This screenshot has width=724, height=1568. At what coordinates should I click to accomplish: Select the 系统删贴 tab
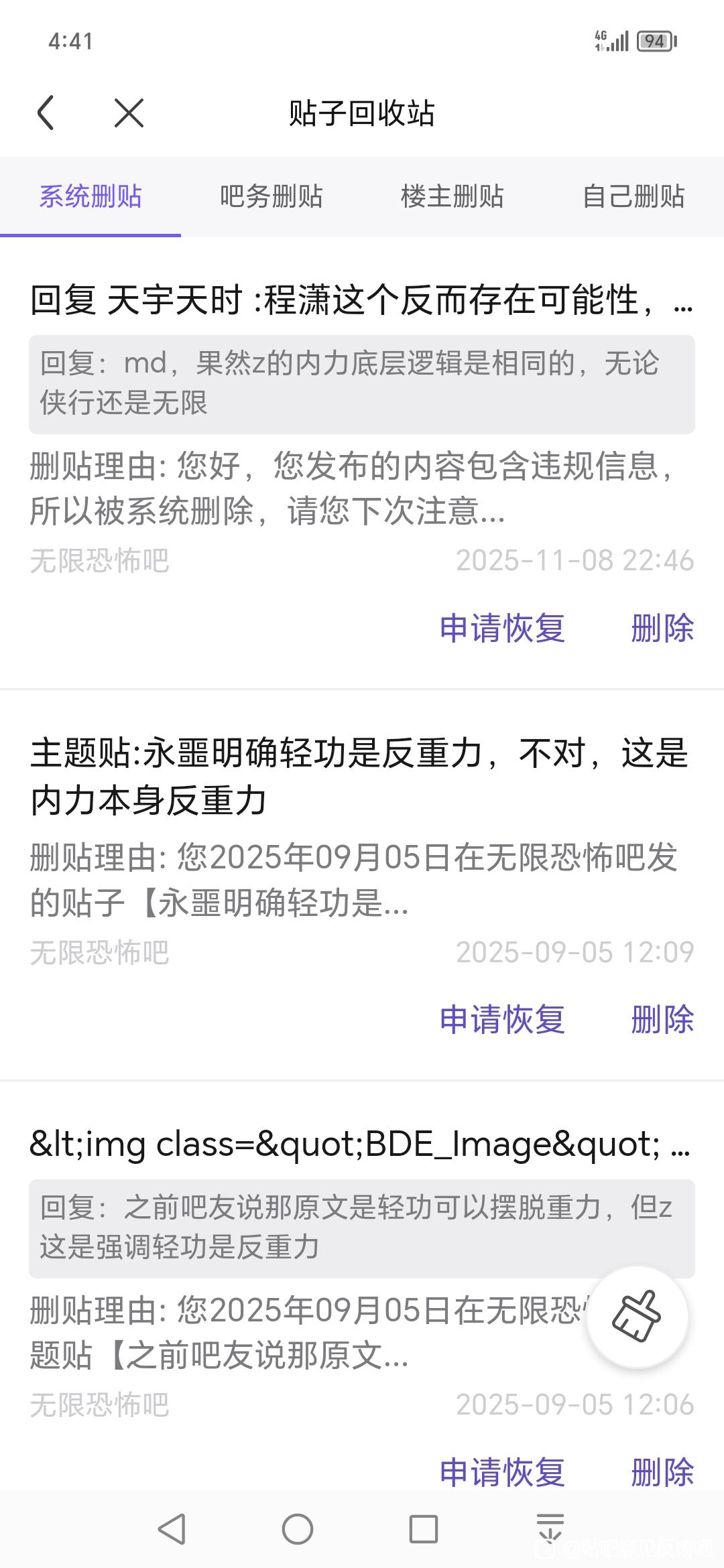[90, 197]
